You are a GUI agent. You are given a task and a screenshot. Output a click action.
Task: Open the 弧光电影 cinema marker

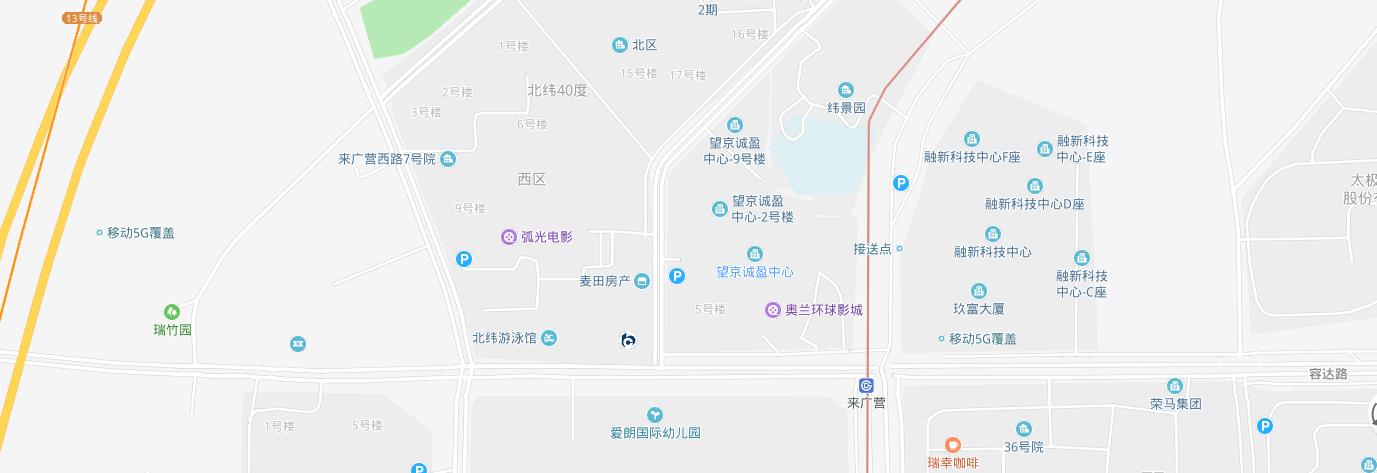(x=509, y=237)
